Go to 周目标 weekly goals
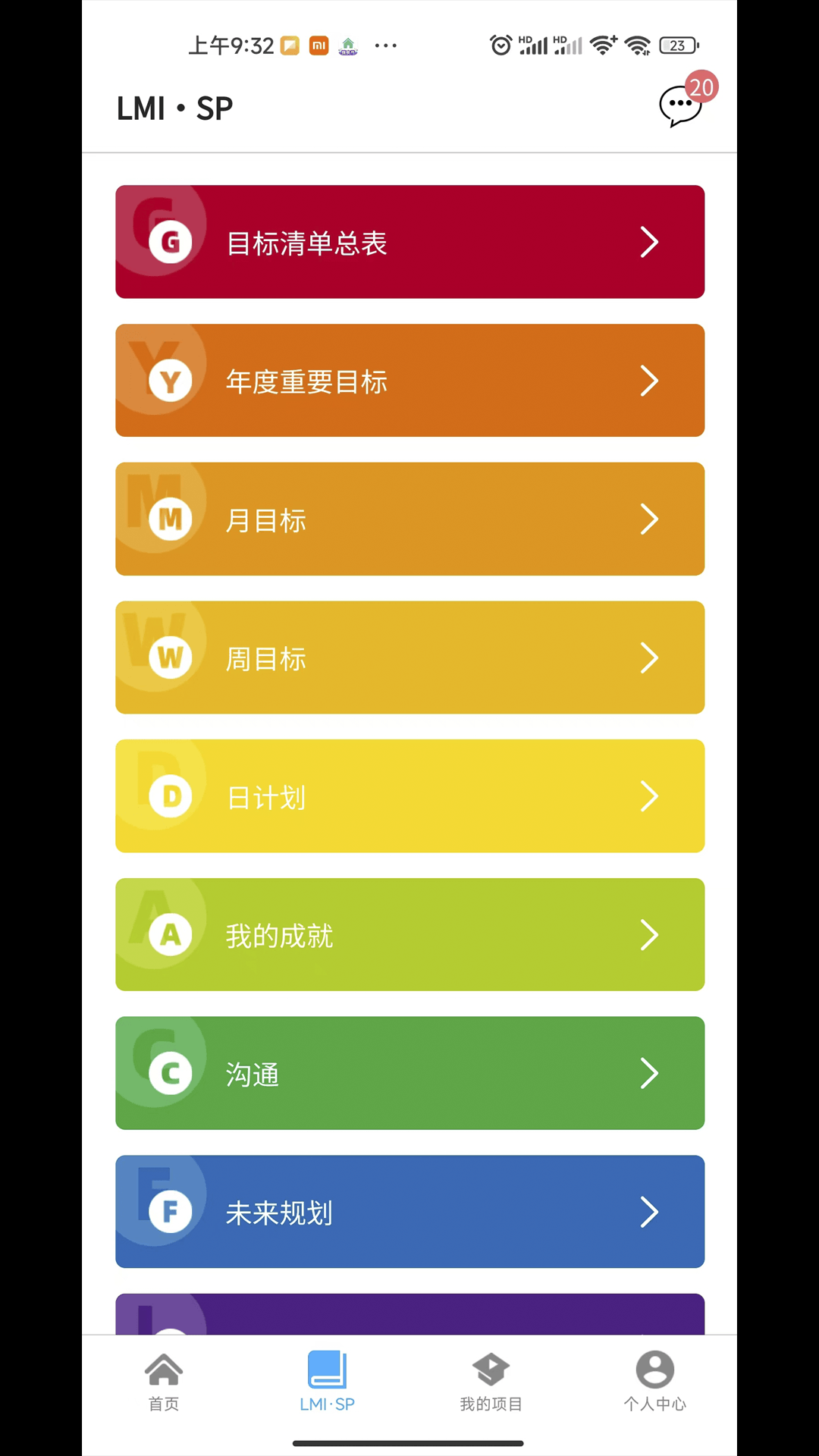This screenshot has height=1456, width=819. click(409, 657)
